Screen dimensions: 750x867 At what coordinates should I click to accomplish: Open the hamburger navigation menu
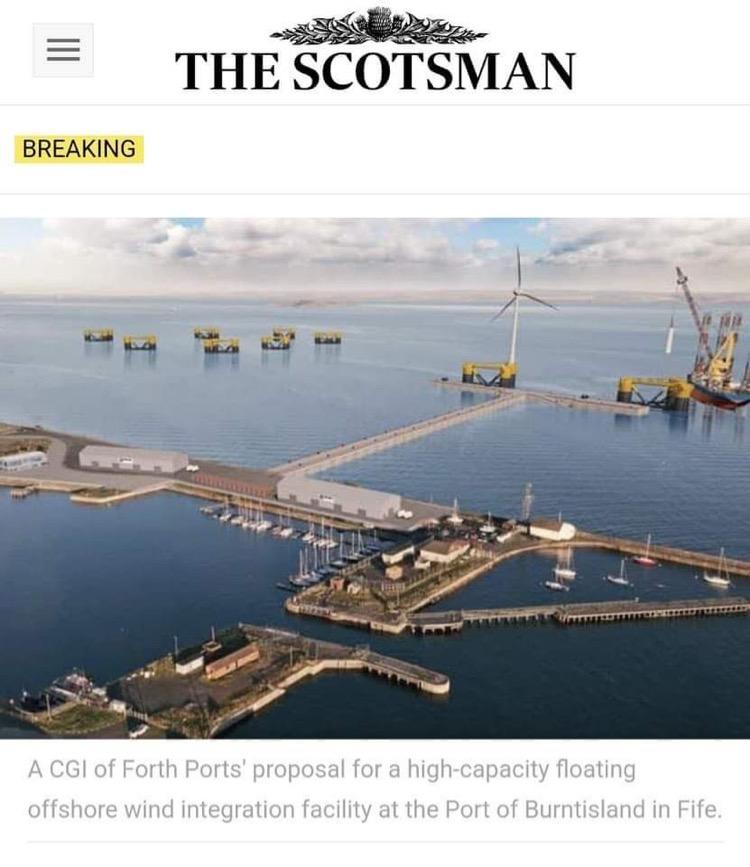click(x=63, y=50)
